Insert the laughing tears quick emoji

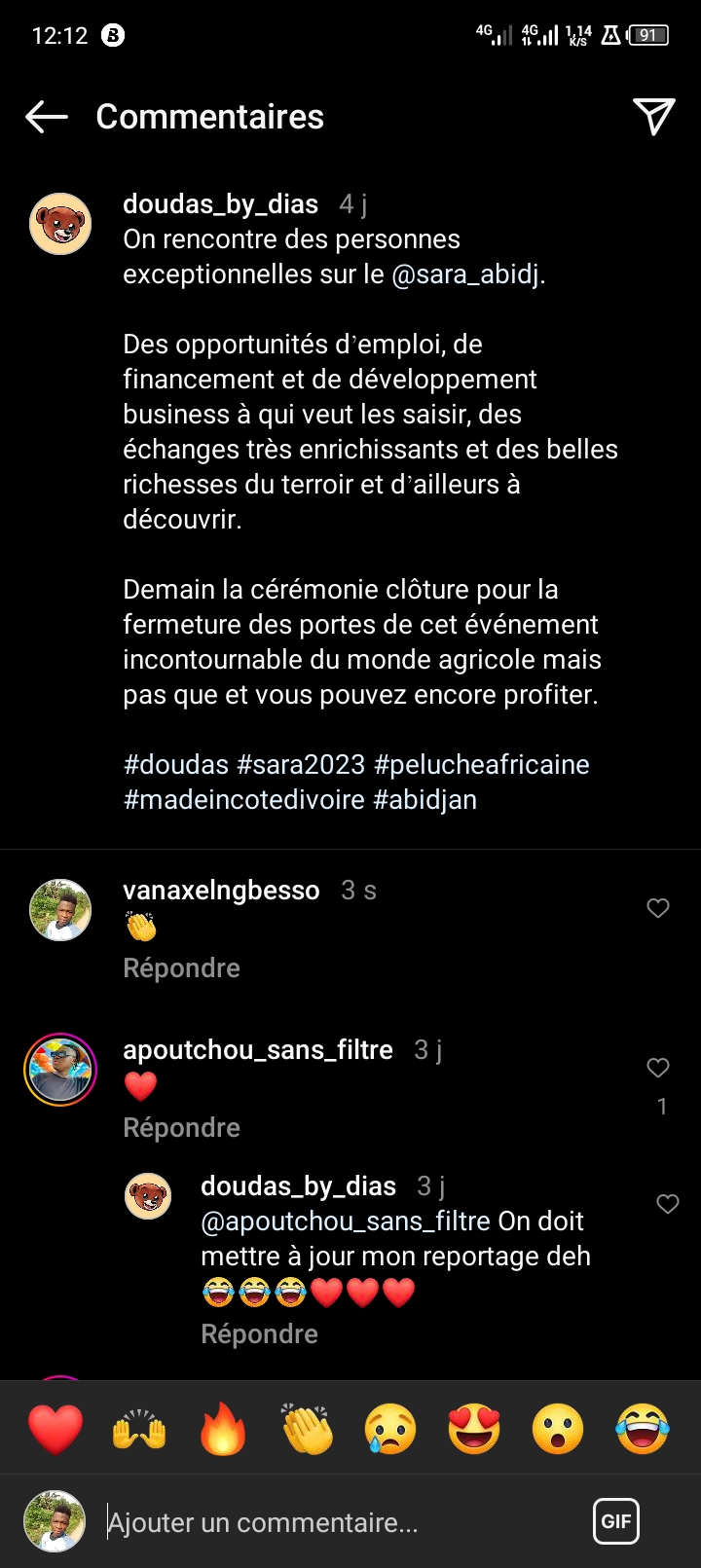pyautogui.click(x=643, y=1429)
